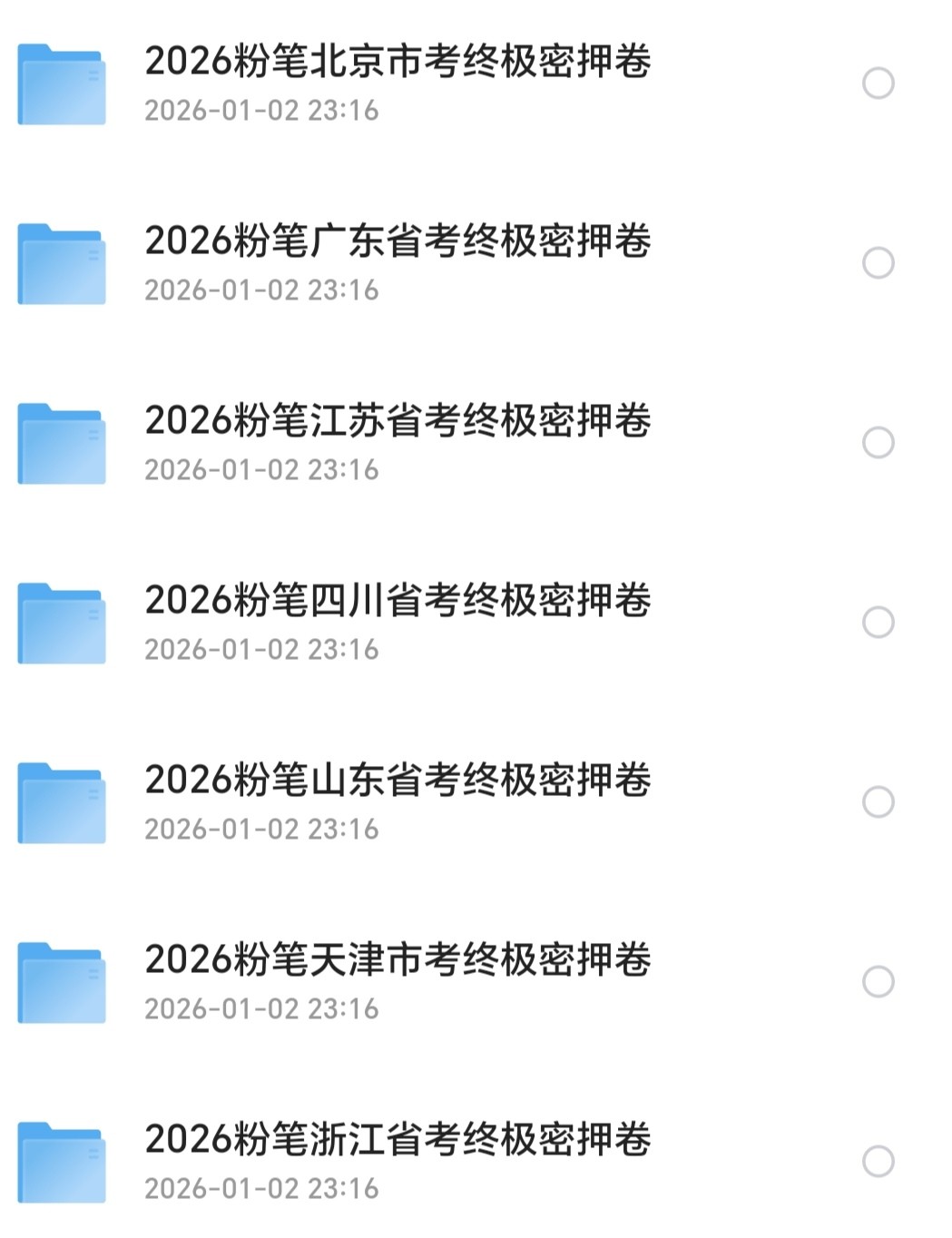Tick the circle for 浙江省考 folder
952x1238 pixels.
[x=878, y=1162]
